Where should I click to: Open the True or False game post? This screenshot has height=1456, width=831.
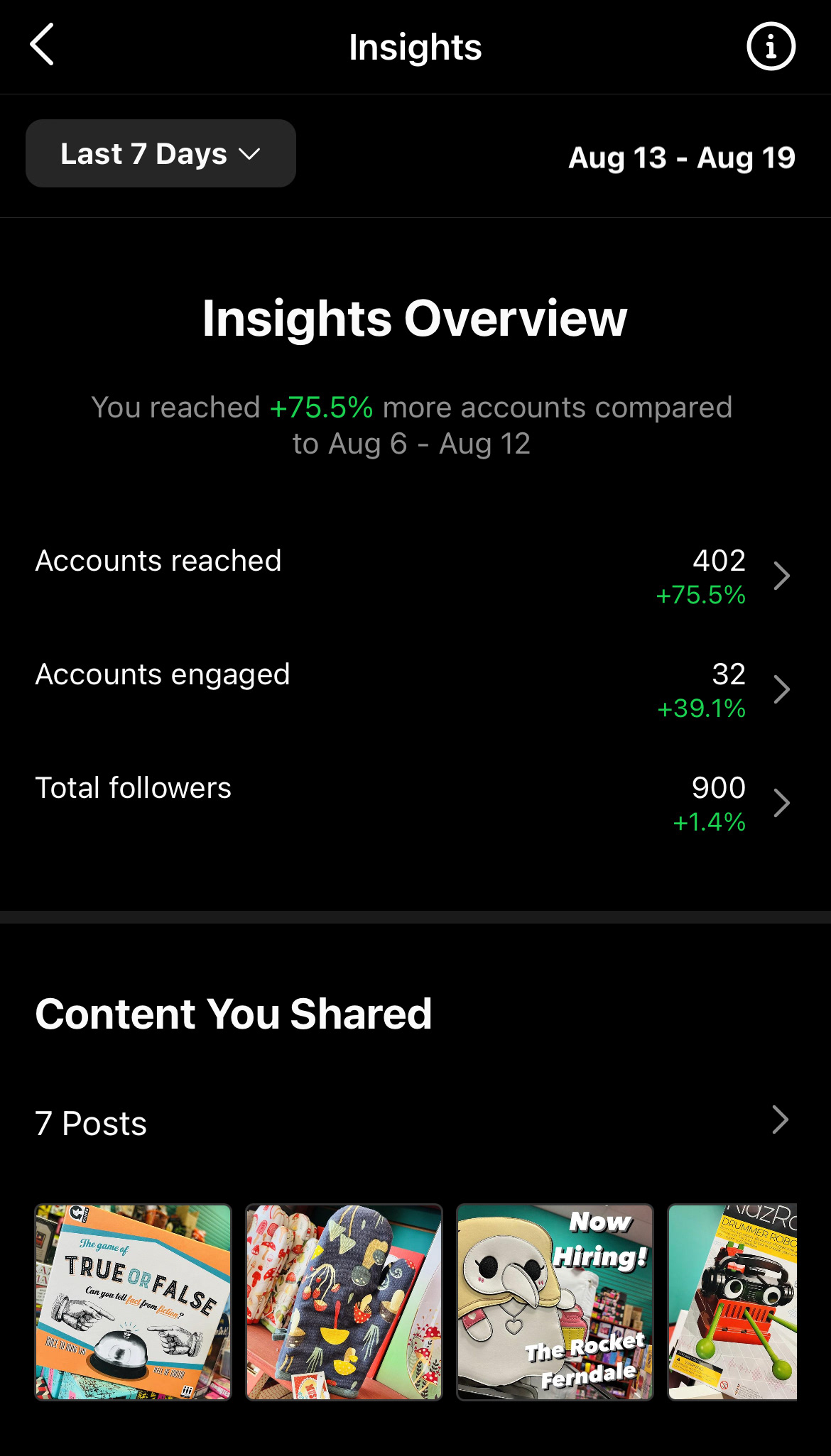point(134,1302)
